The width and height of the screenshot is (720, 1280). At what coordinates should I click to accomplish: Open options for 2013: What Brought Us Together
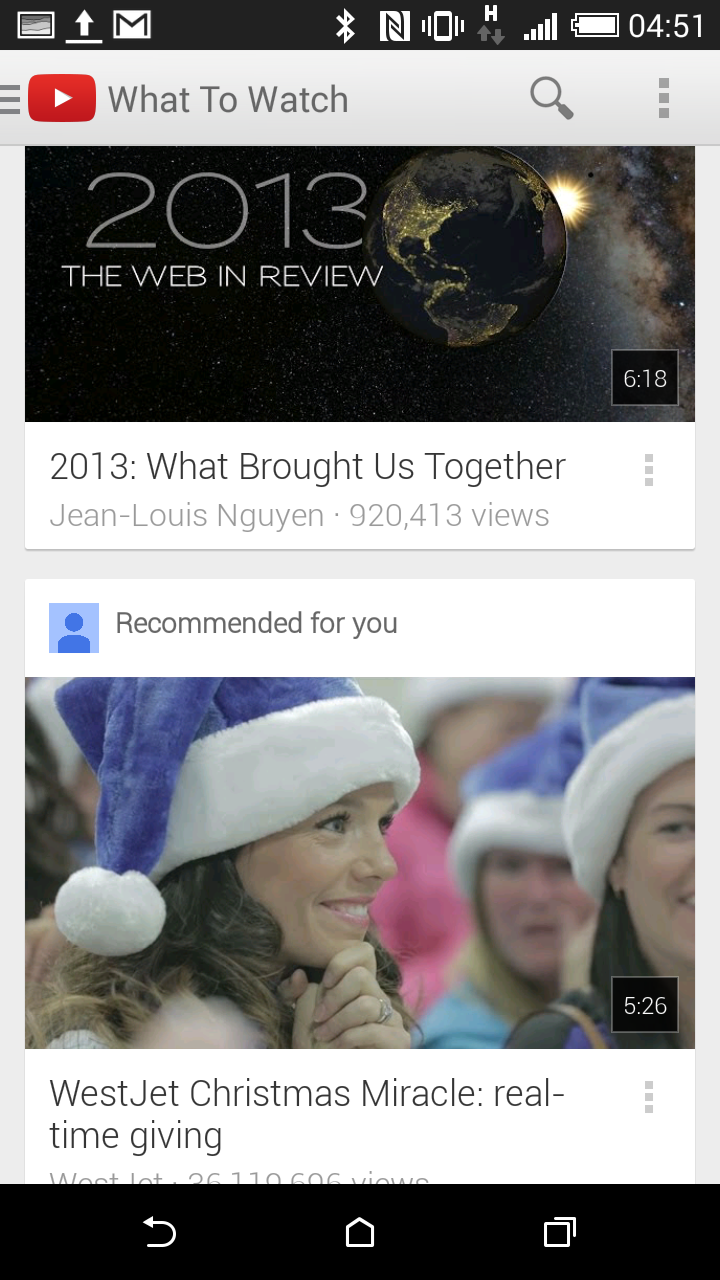649,470
